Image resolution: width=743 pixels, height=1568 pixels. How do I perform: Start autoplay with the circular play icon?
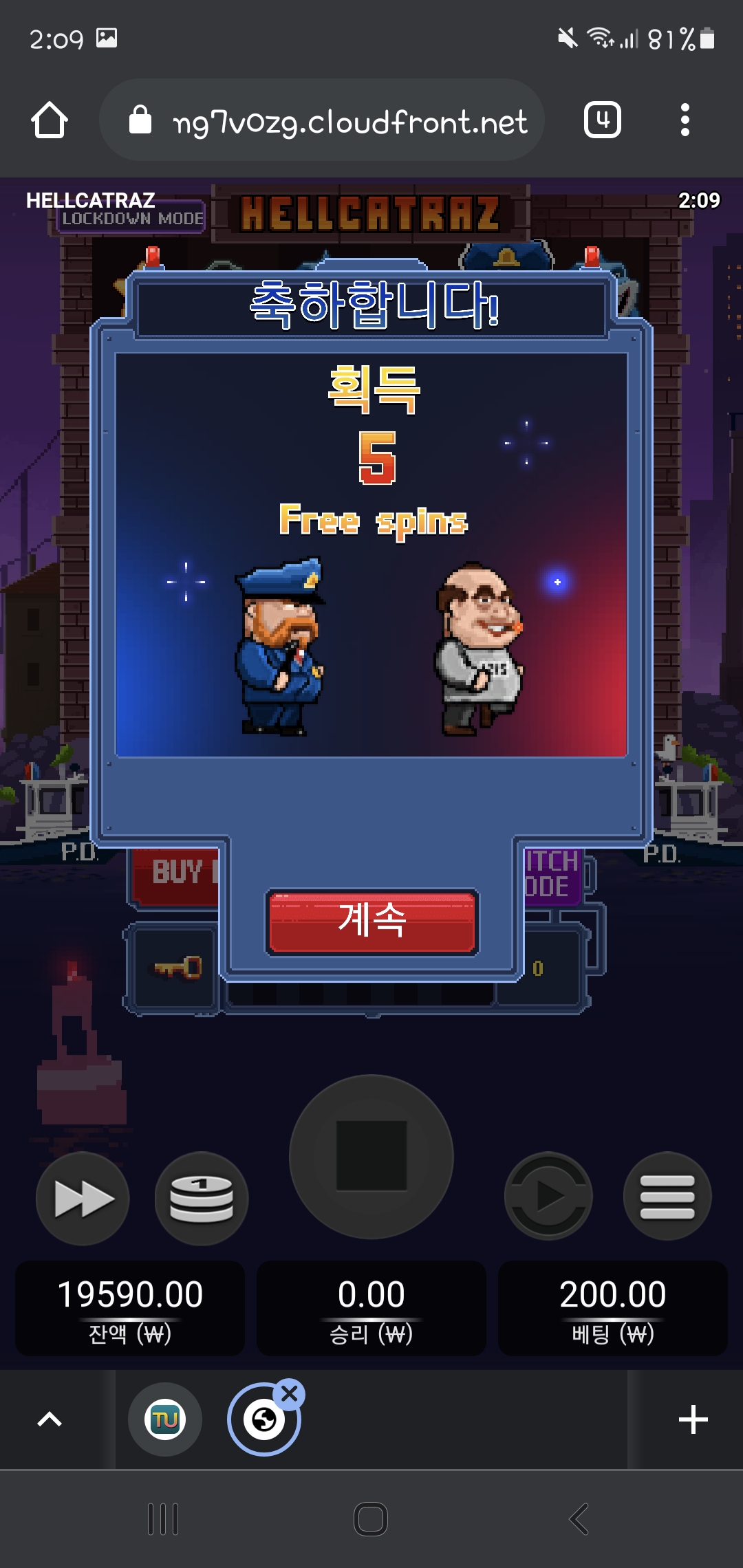(548, 1197)
